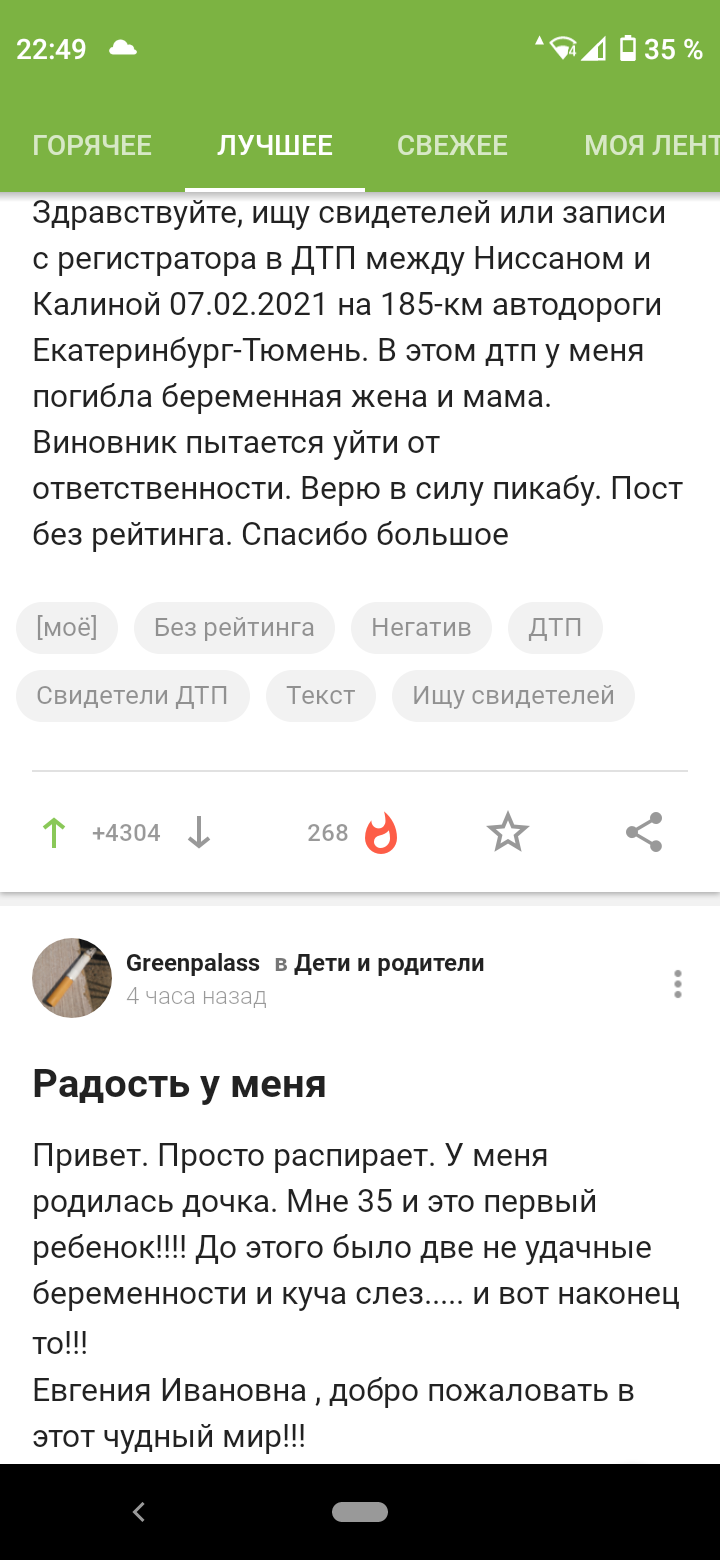The height and width of the screenshot is (1560, 720).
Task: Open the 268 comments of the post
Action: [x=352, y=833]
